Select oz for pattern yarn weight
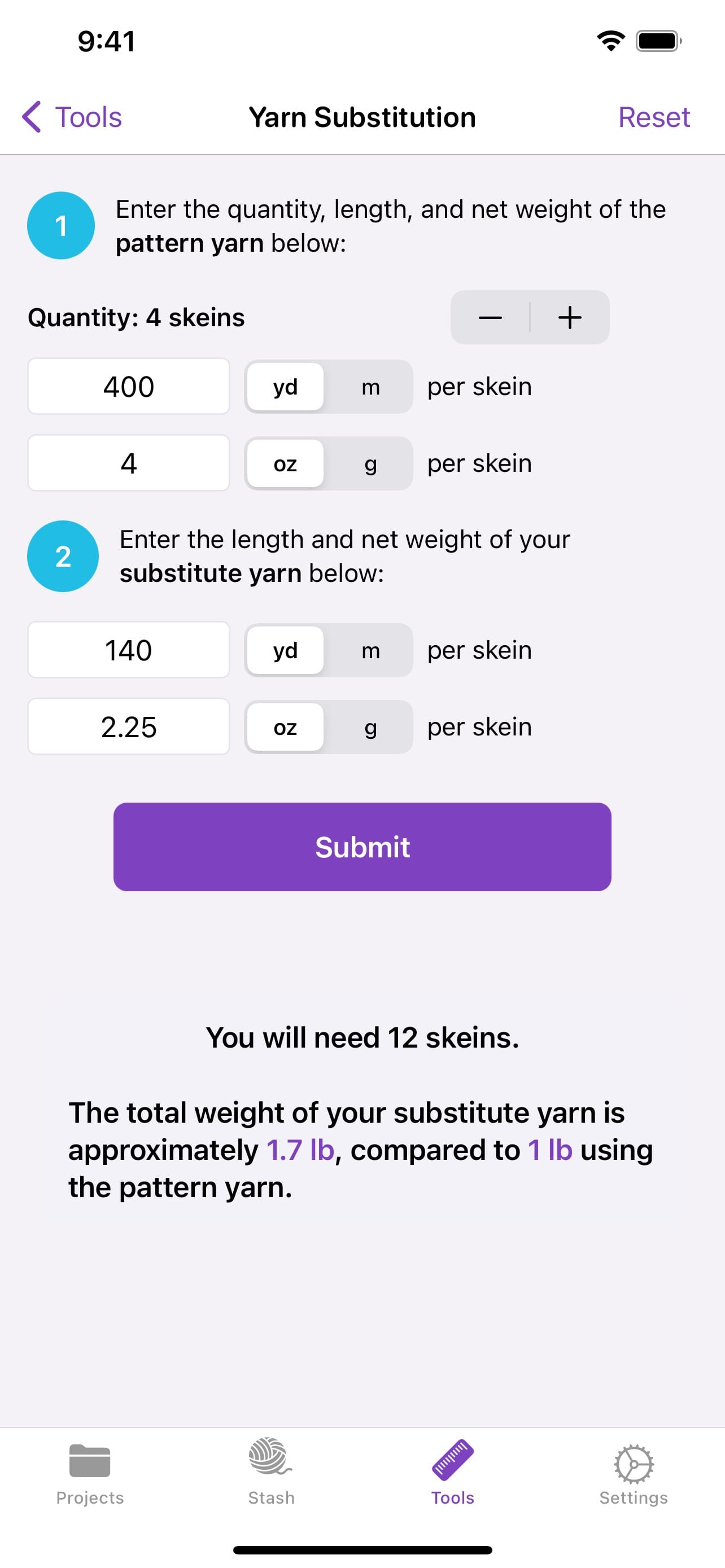This screenshot has width=725, height=1568. click(x=285, y=463)
